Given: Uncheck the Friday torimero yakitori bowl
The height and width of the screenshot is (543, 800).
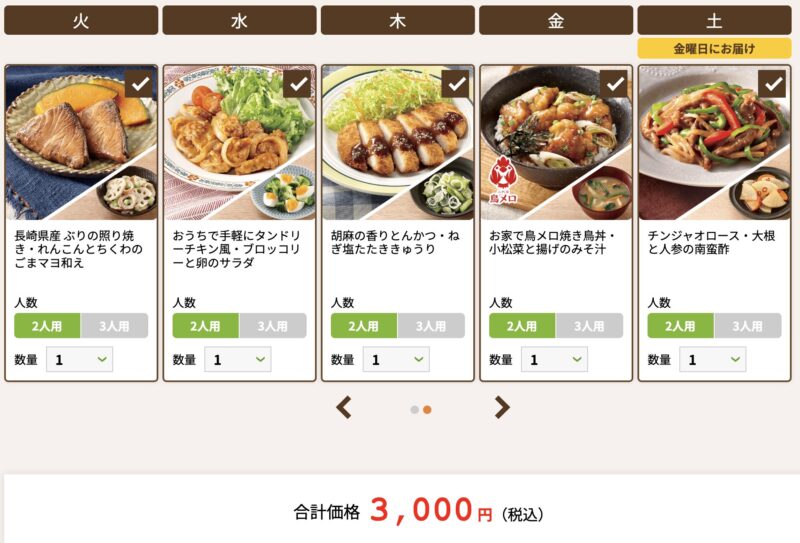Looking at the screenshot, I should click(x=614, y=84).
